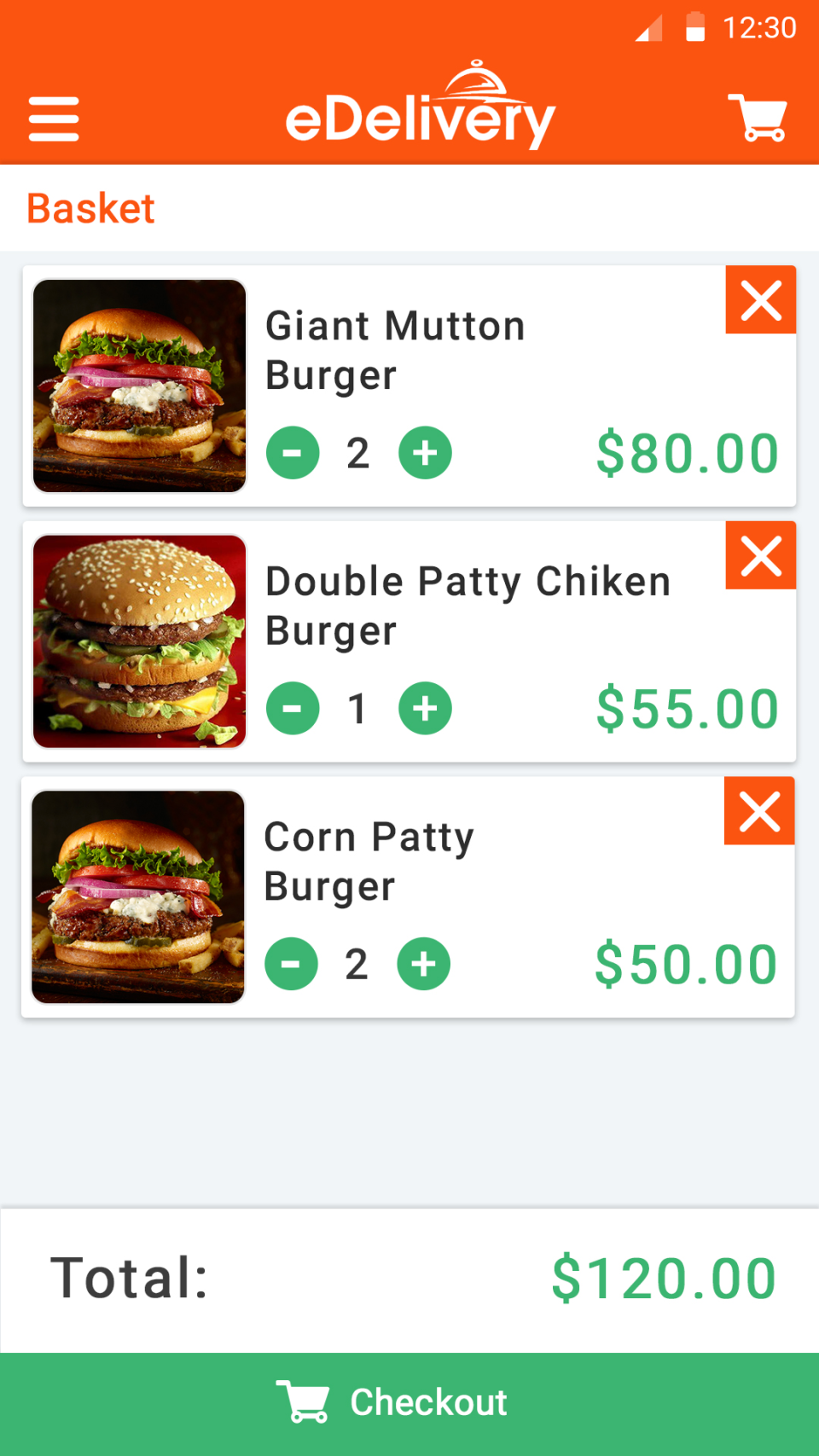The height and width of the screenshot is (1456, 819).
Task: Decrease Giant Mutton Burger quantity
Action: click(293, 452)
